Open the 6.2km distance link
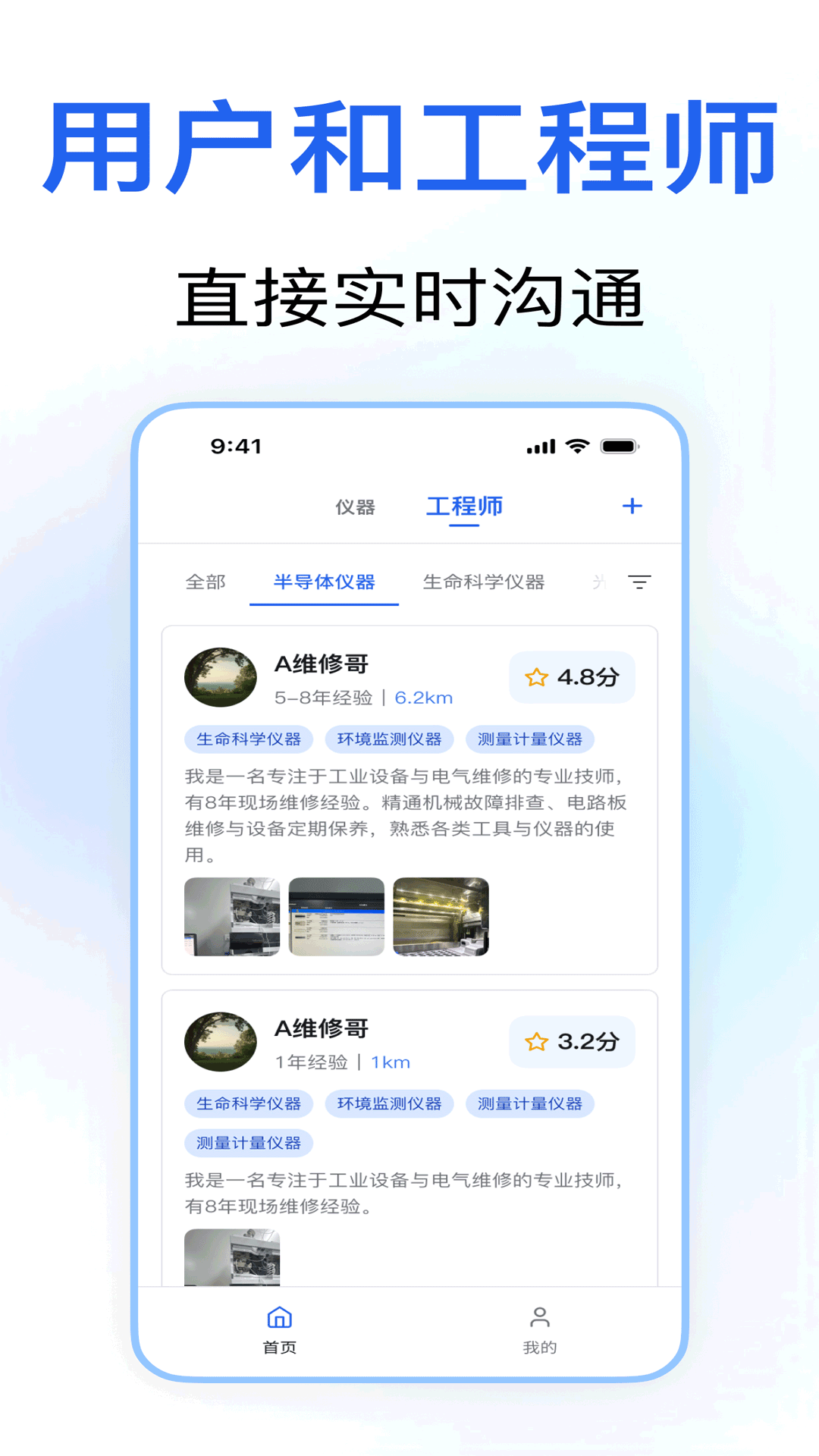The height and width of the screenshot is (1456, 819). (424, 698)
